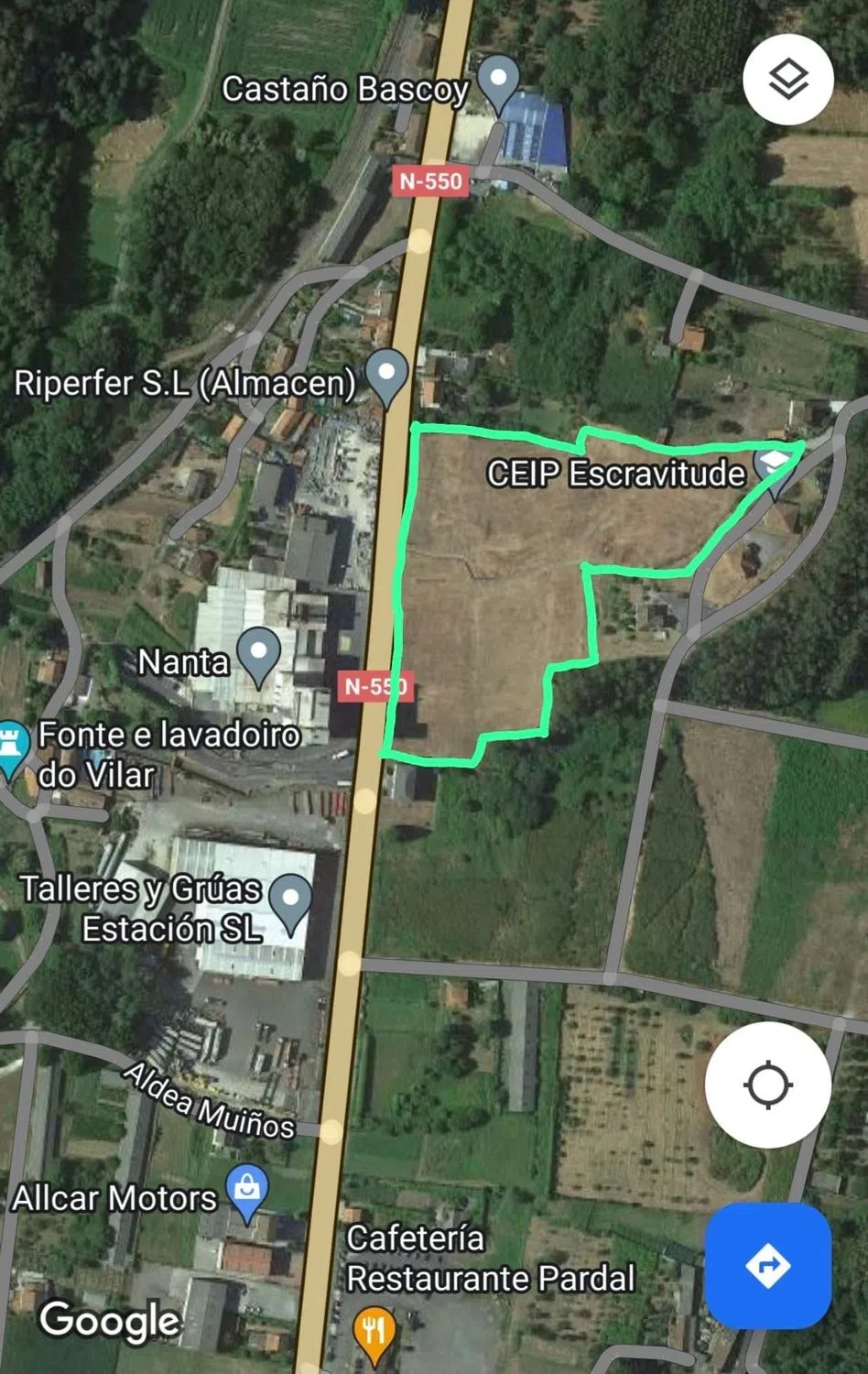Tap the blue directions button
Screen dimensions: 868x1374
click(767, 1266)
